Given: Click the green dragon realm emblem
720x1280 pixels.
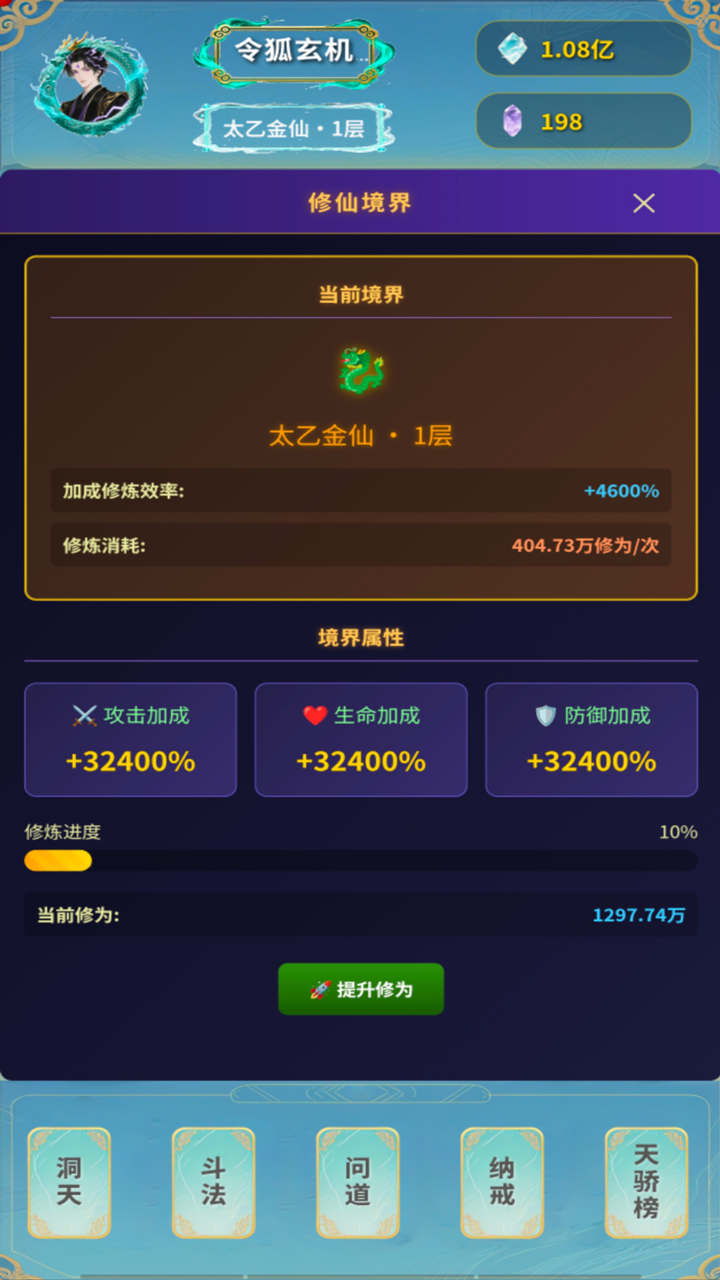Looking at the screenshot, I should (360, 370).
